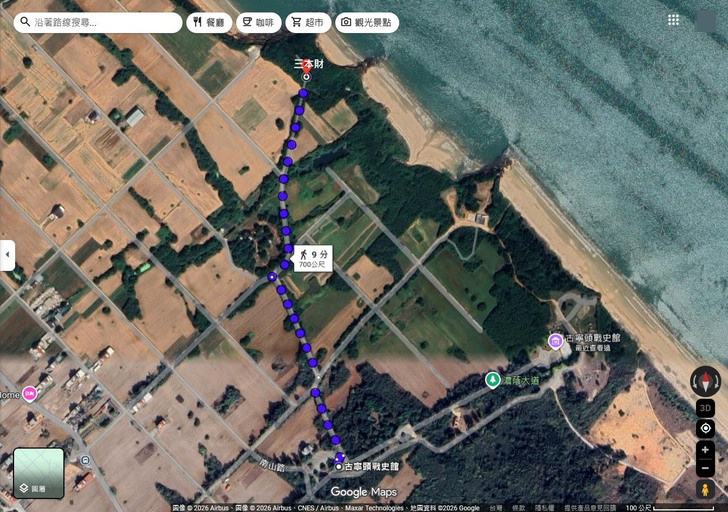Switch map layer via 圖層 thumbnail
This screenshot has height=512, width=728.
tap(39, 473)
